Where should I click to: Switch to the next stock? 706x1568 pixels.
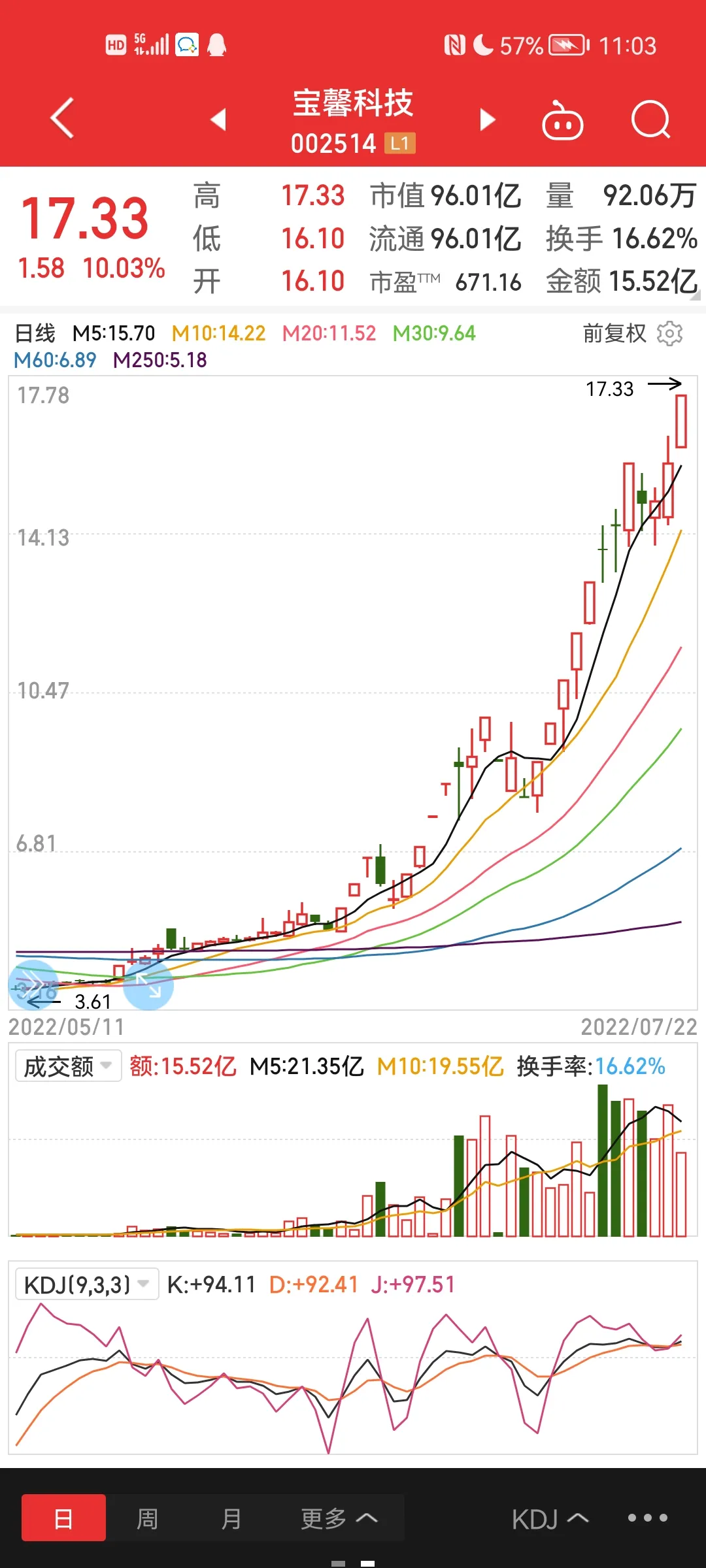point(487,120)
